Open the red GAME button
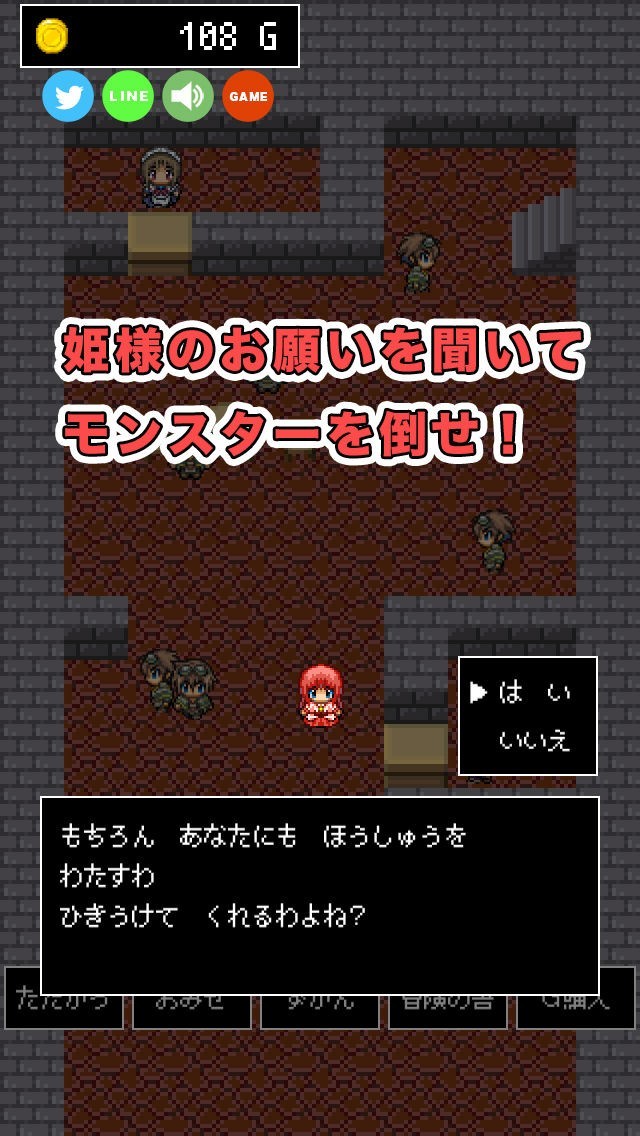Viewport: 640px width, 1136px height. pos(248,96)
